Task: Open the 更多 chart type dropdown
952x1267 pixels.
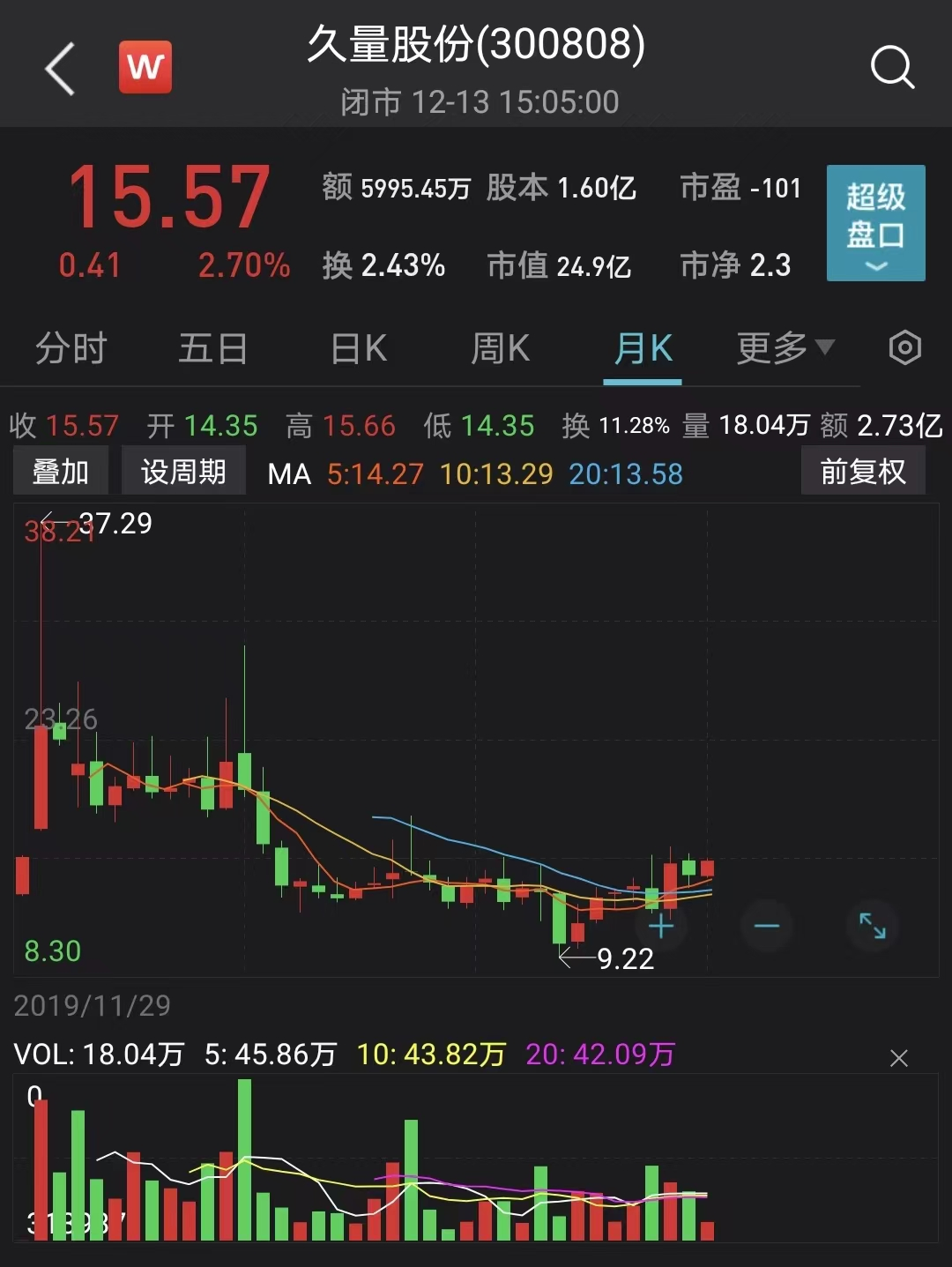Action: [x=783, y=348]
